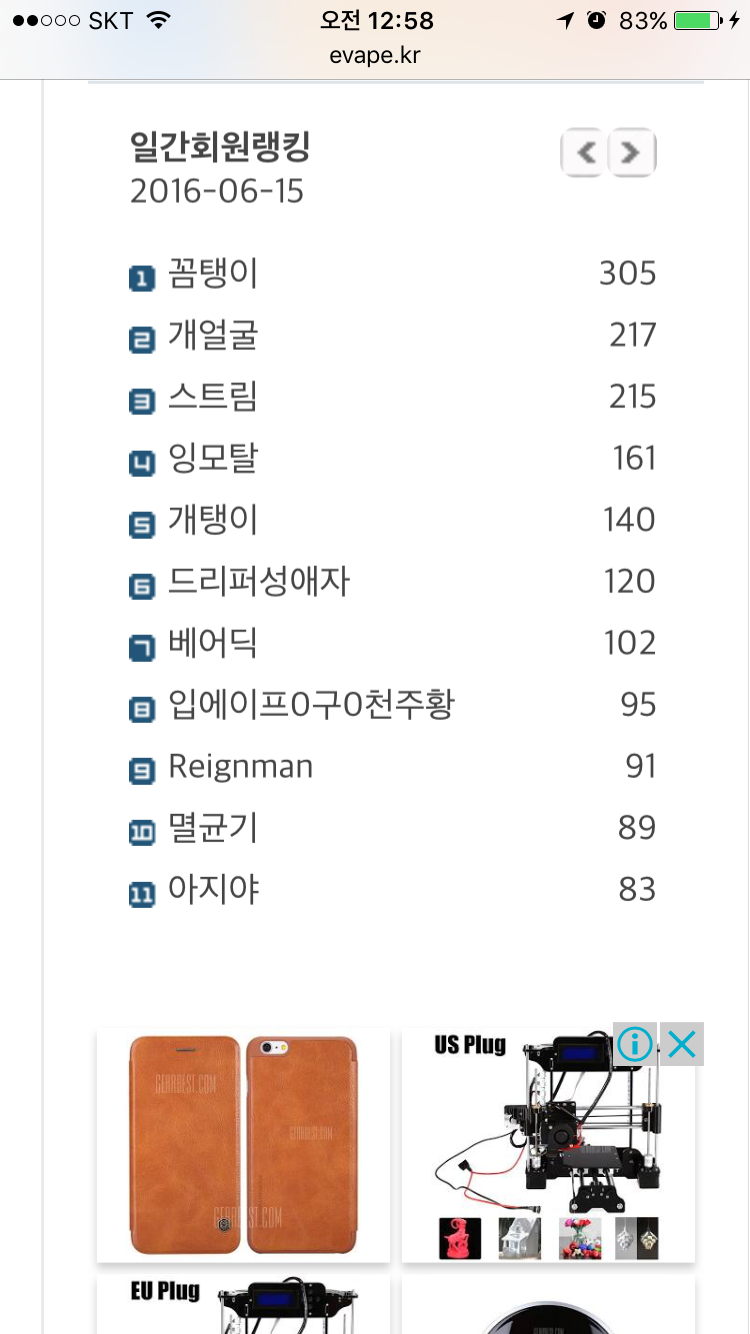Go to the previous day's ranking
The image size is (750, 1334).
[x=585, y=153]
